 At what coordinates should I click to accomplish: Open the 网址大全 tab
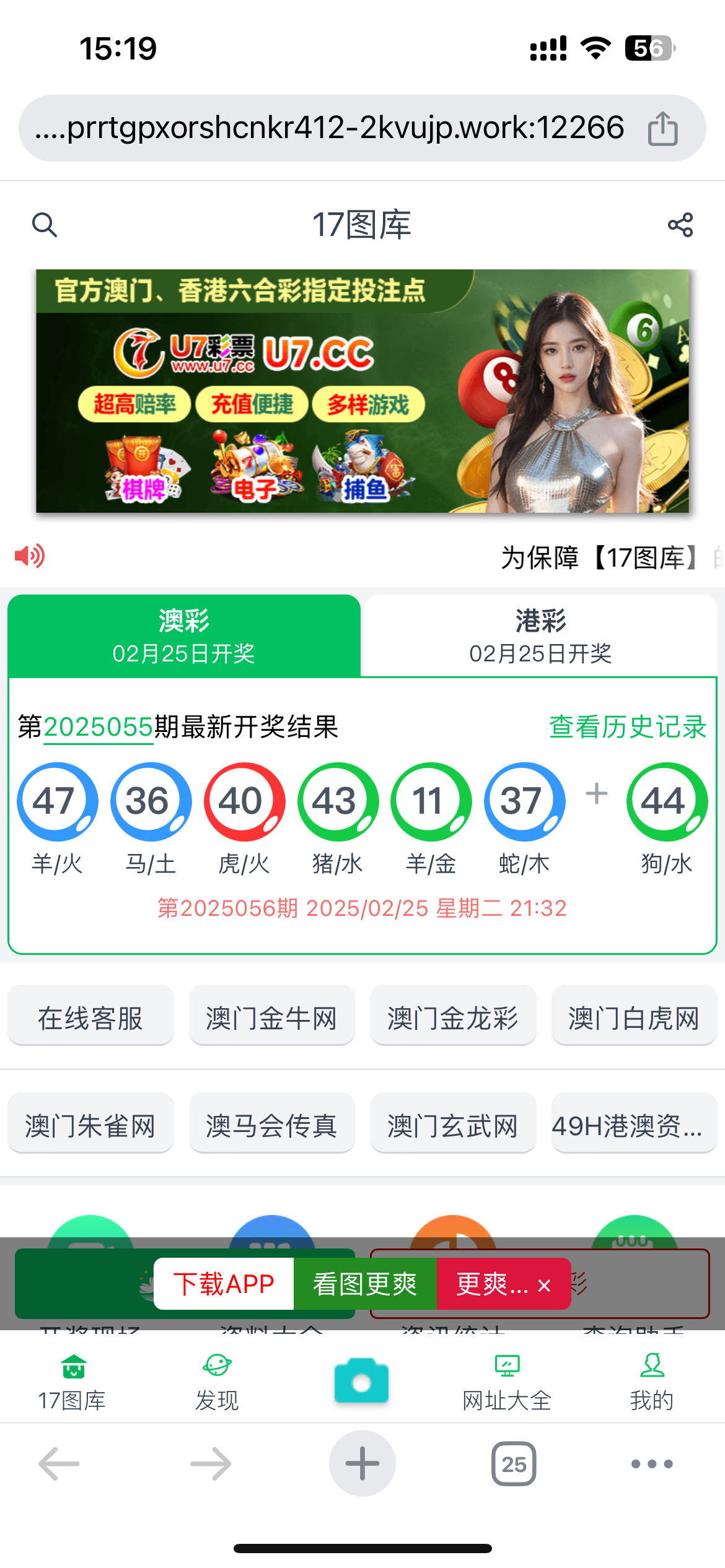[507, 1382]
